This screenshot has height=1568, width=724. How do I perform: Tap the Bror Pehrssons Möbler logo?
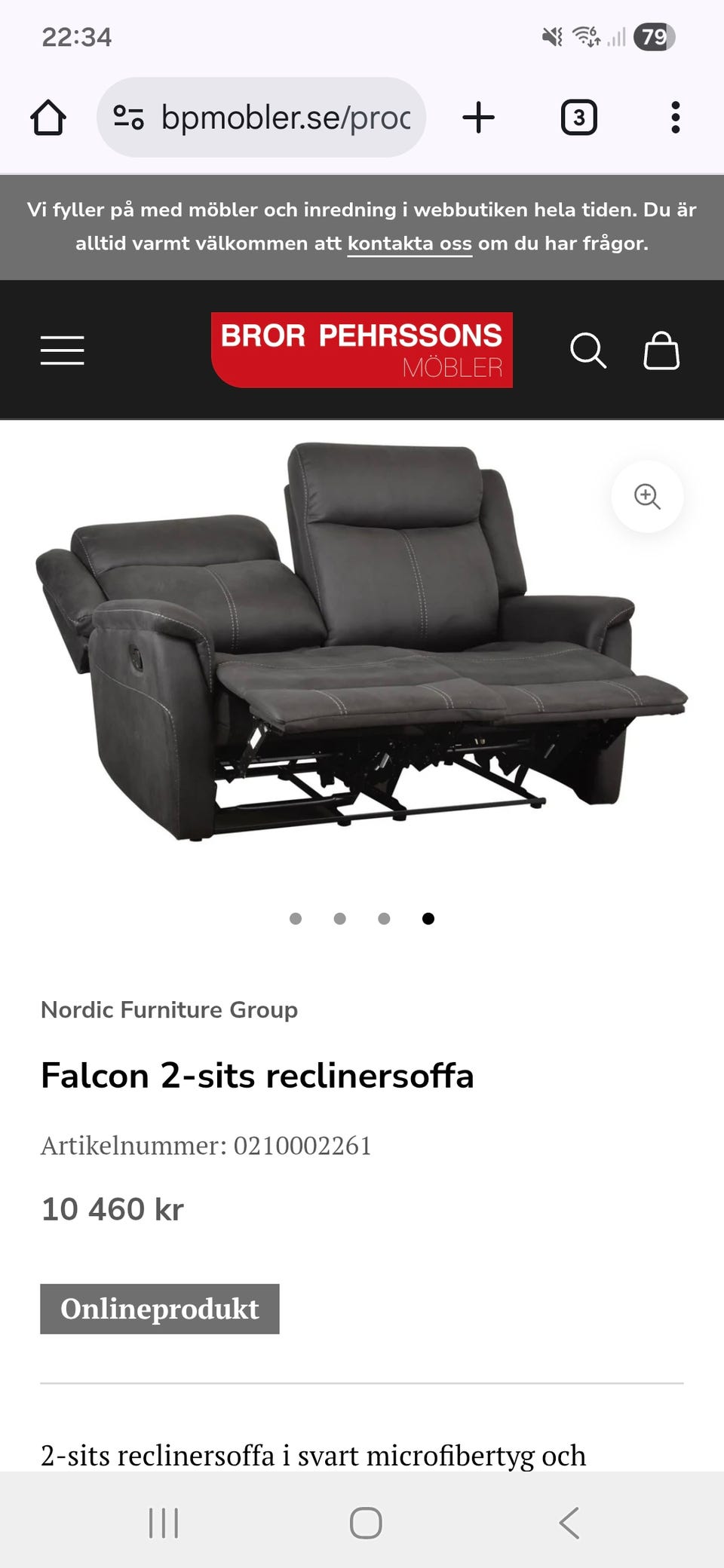(x=362, y=350)
